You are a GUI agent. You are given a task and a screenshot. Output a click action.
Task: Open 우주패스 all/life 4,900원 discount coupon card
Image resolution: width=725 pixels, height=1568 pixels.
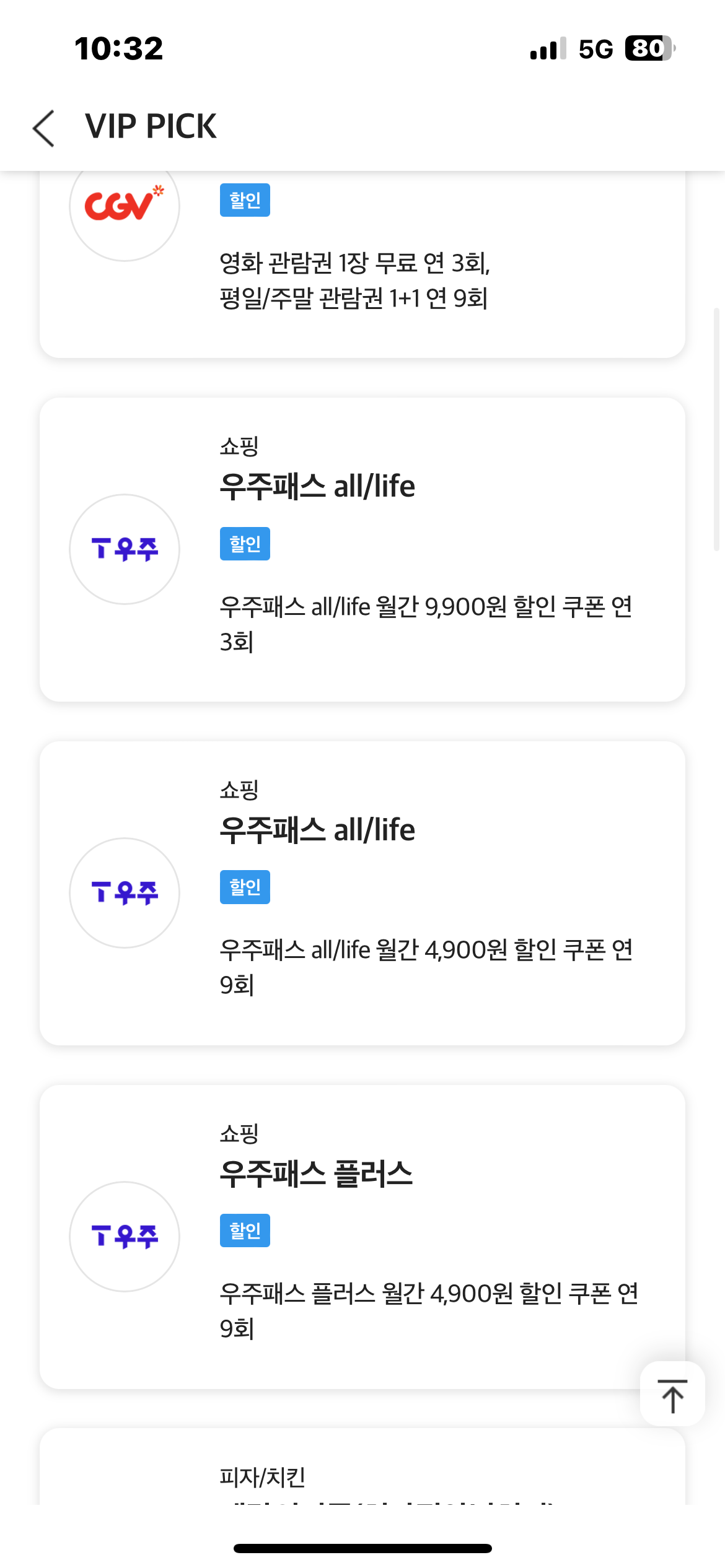click(x=362, y=892)
